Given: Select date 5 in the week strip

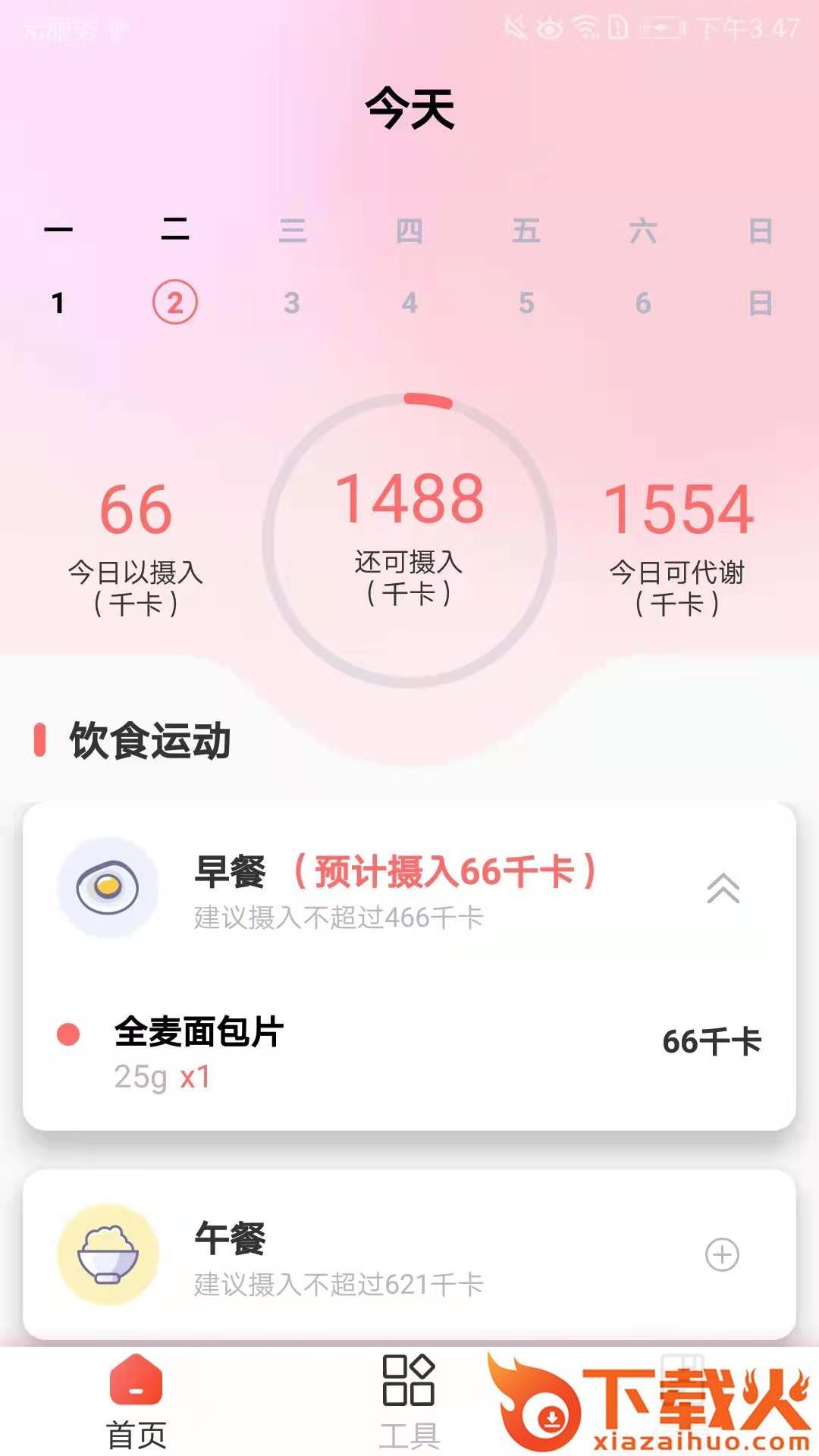Looking at the screenshot, I should click(526, 303).
